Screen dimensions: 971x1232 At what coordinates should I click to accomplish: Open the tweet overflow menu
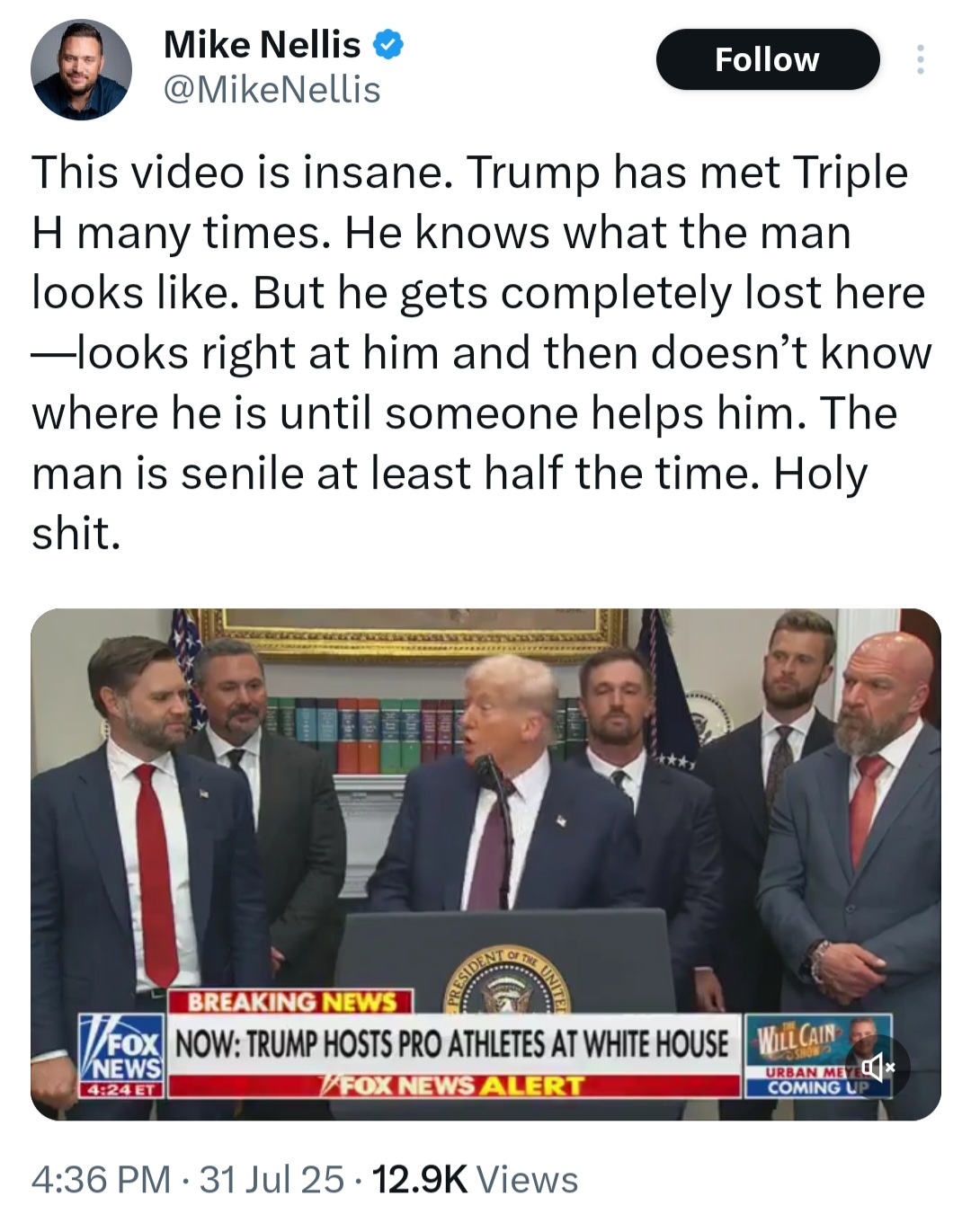pyautogui.click(x=919, y=59)
